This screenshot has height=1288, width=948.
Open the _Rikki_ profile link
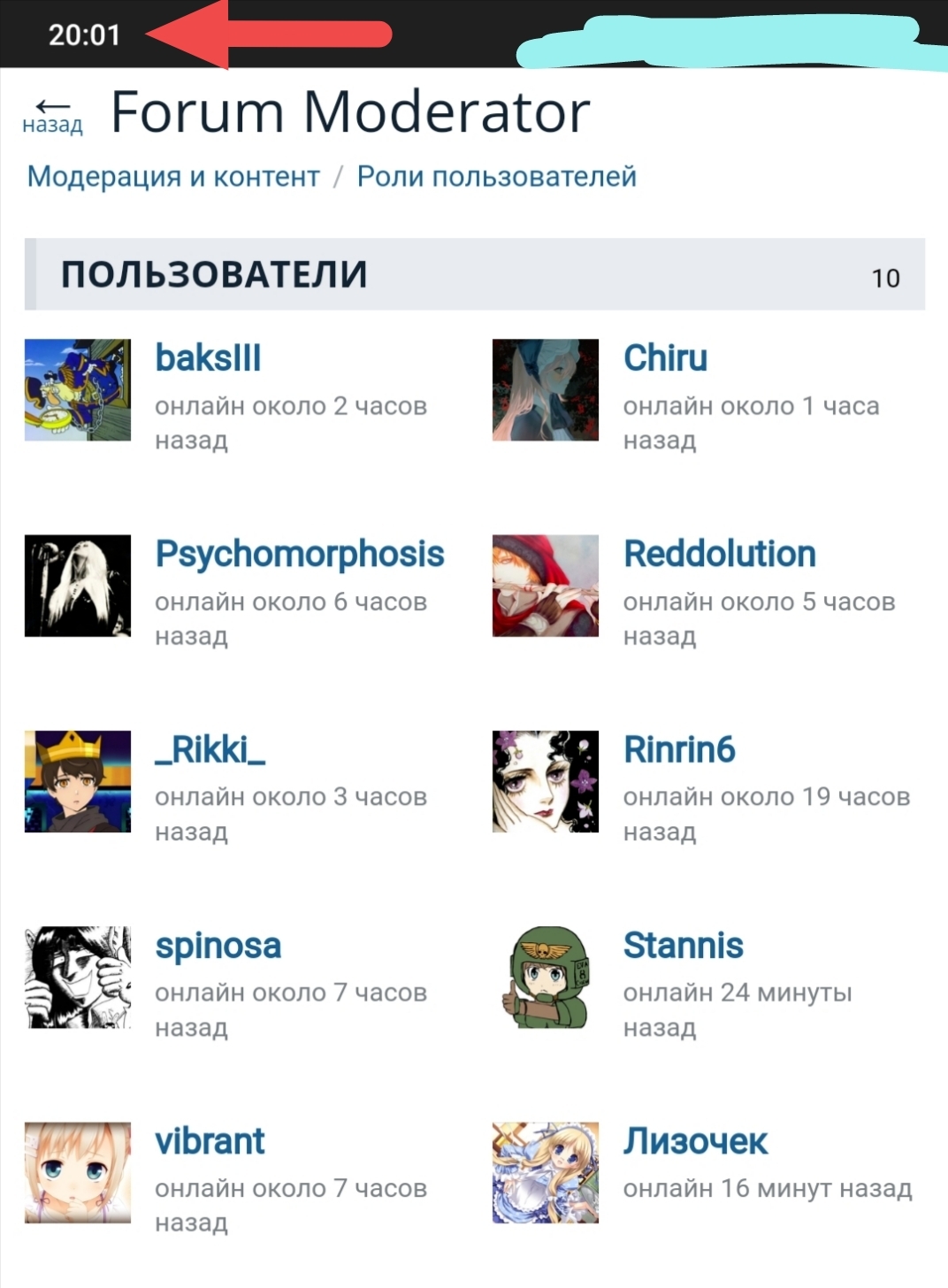[210, 749]
